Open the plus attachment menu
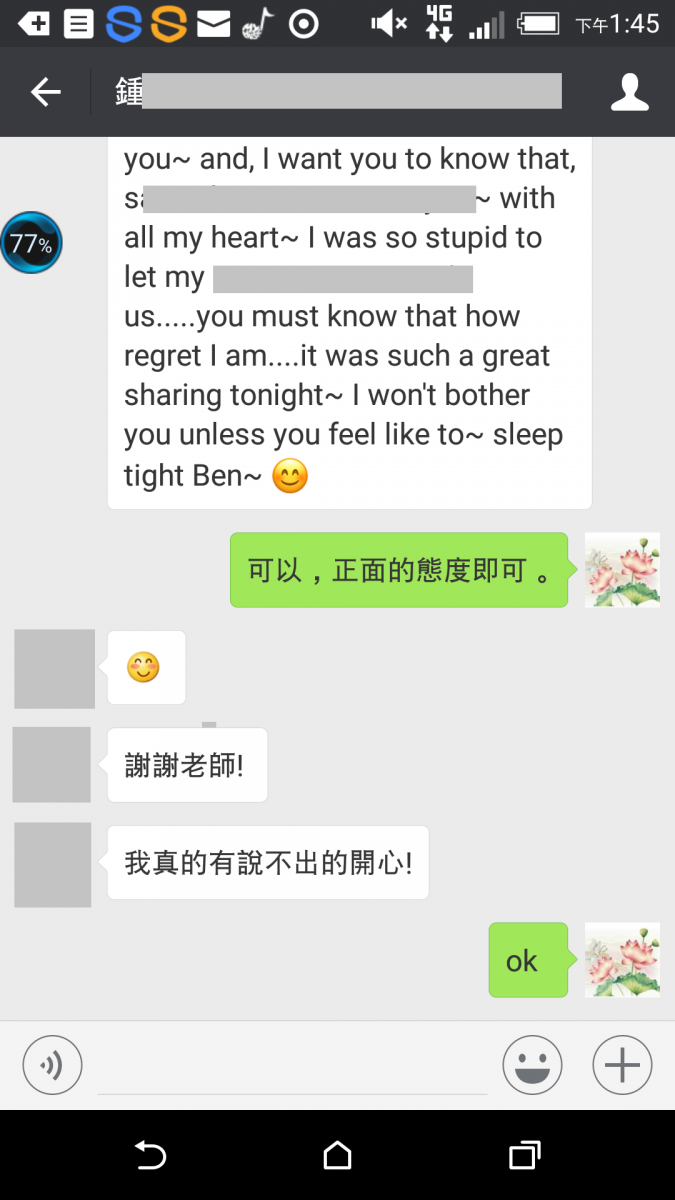 [622, 1065]
